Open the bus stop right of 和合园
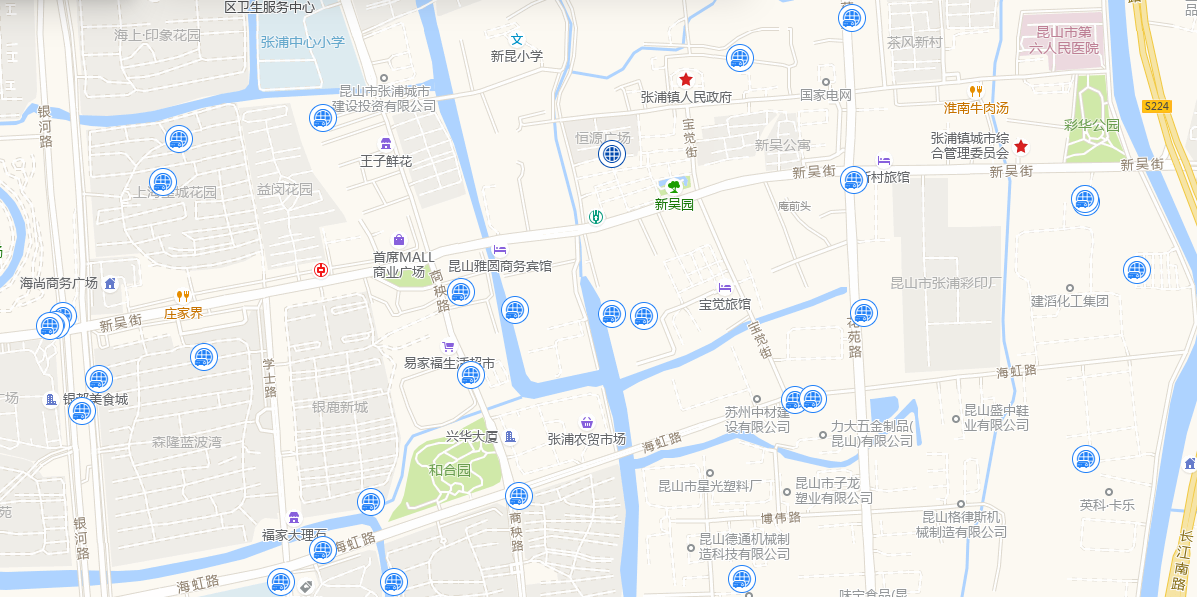1197x597 pixels. point(517,496)
